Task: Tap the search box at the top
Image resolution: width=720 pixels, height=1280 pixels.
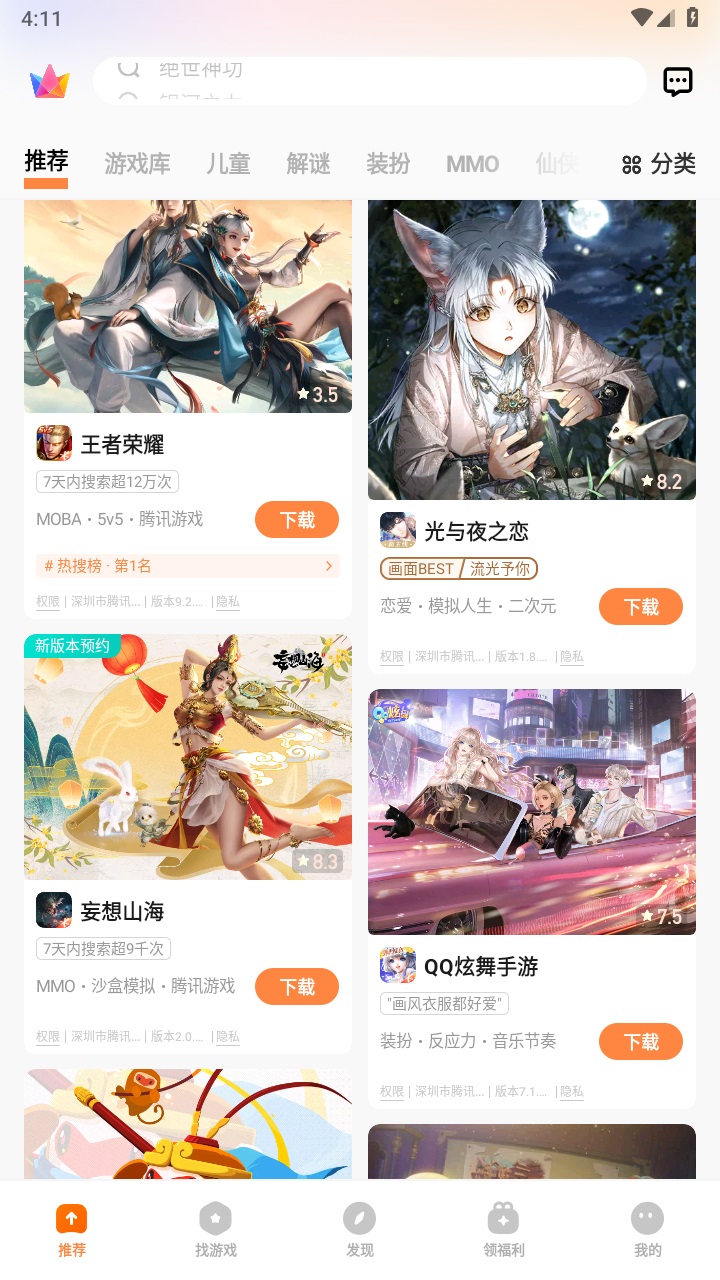Action: pyautogui.click(x=370, y=82)
